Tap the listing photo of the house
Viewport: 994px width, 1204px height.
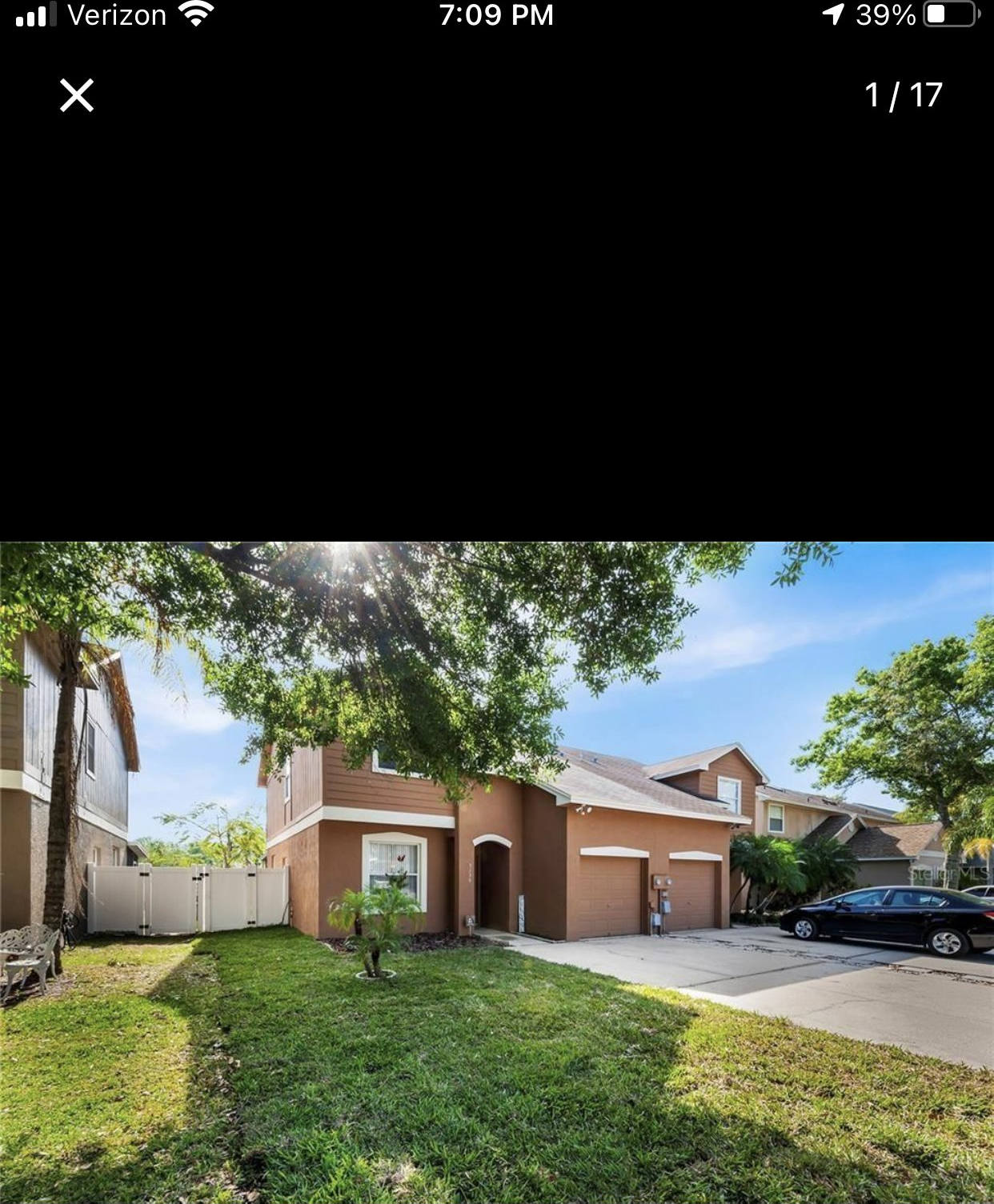coord(497,872)
